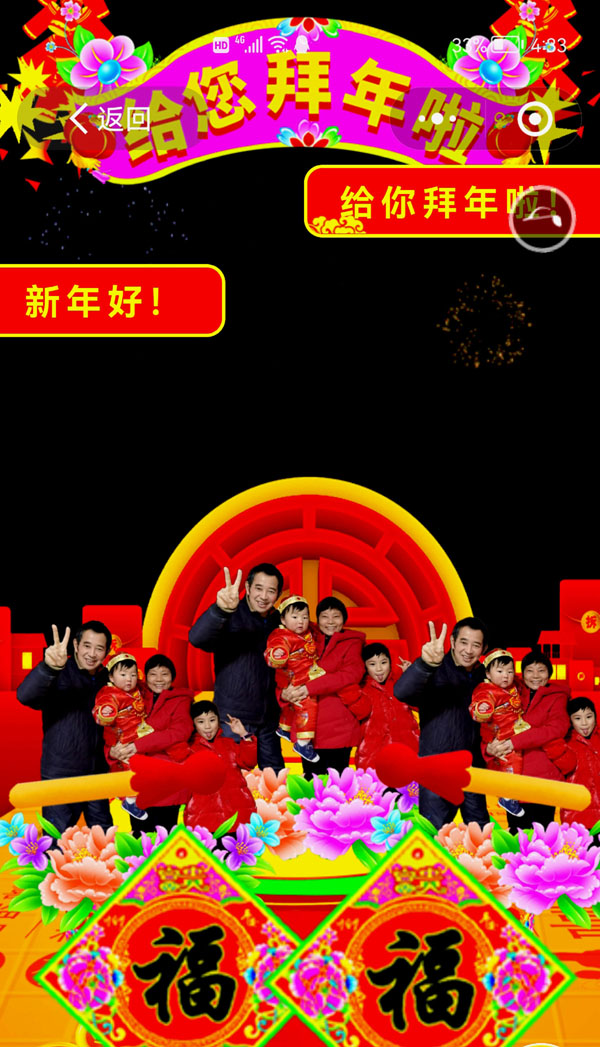Tap the floating round music icon

pos(542,219)
